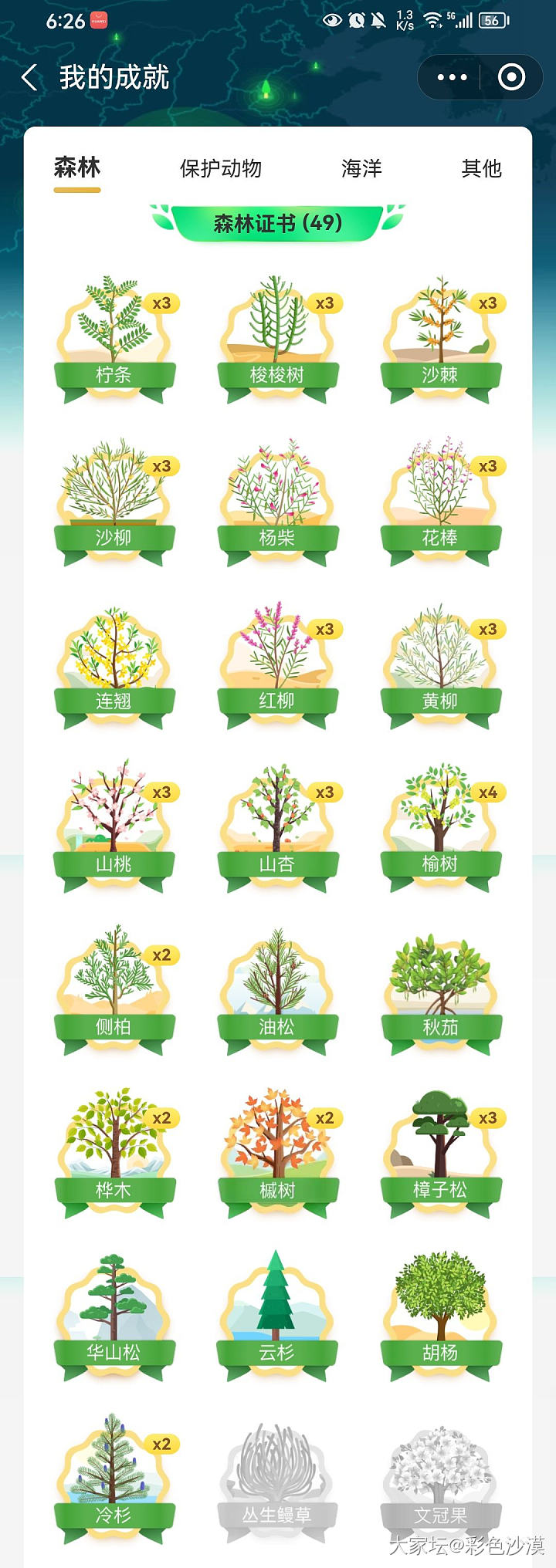Switch to the 海洋 tab
The height and width of the screenshot is (1568, 556).
pyautogui.click(x=361, y=168)
